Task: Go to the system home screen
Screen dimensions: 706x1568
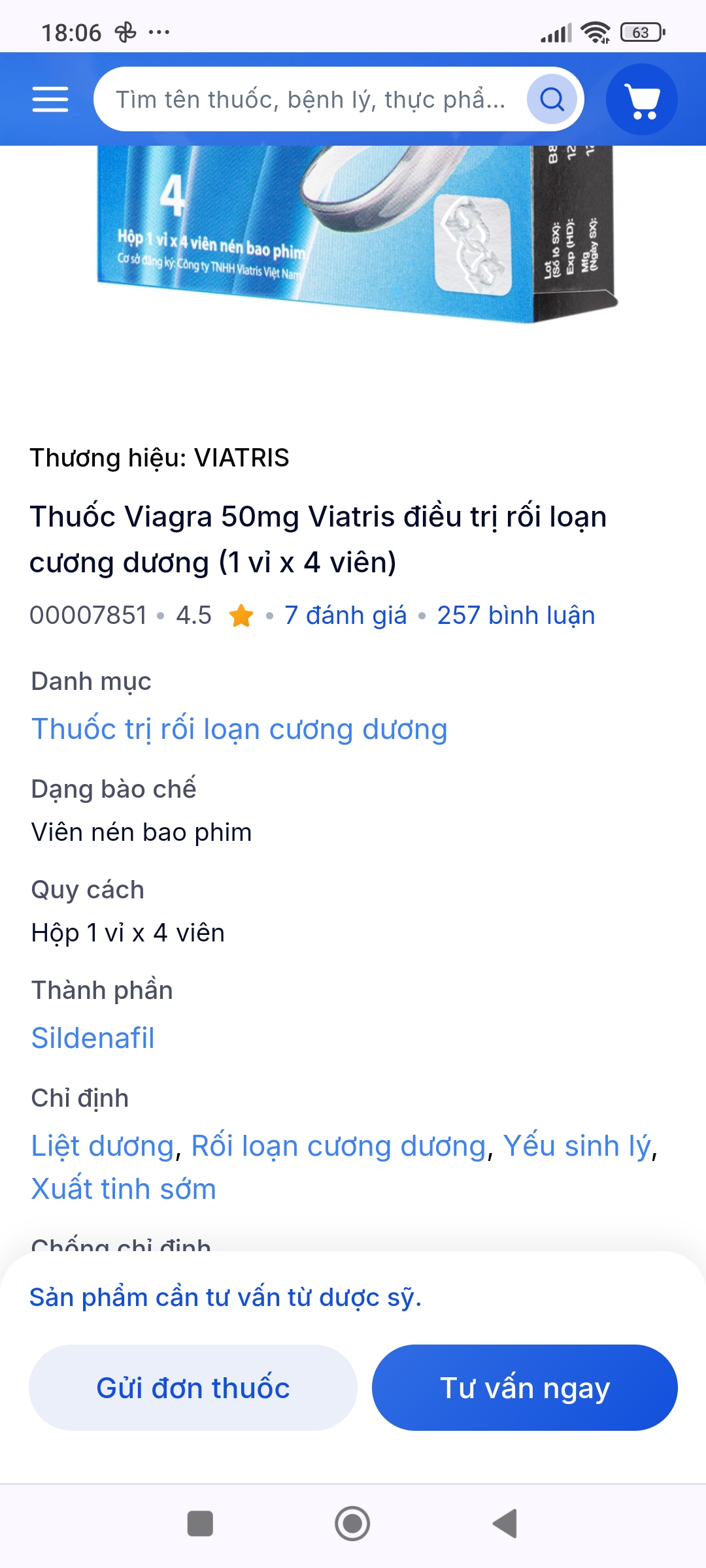Action: [x=352, y=1524]
